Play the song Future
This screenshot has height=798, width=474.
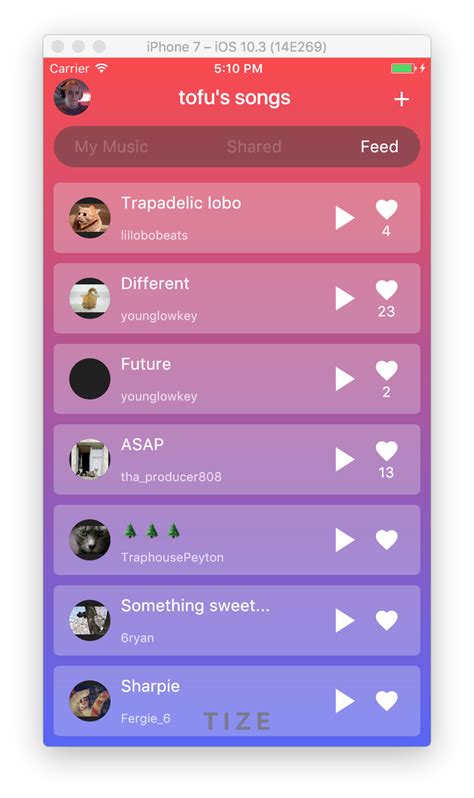(x=345, y=379)
